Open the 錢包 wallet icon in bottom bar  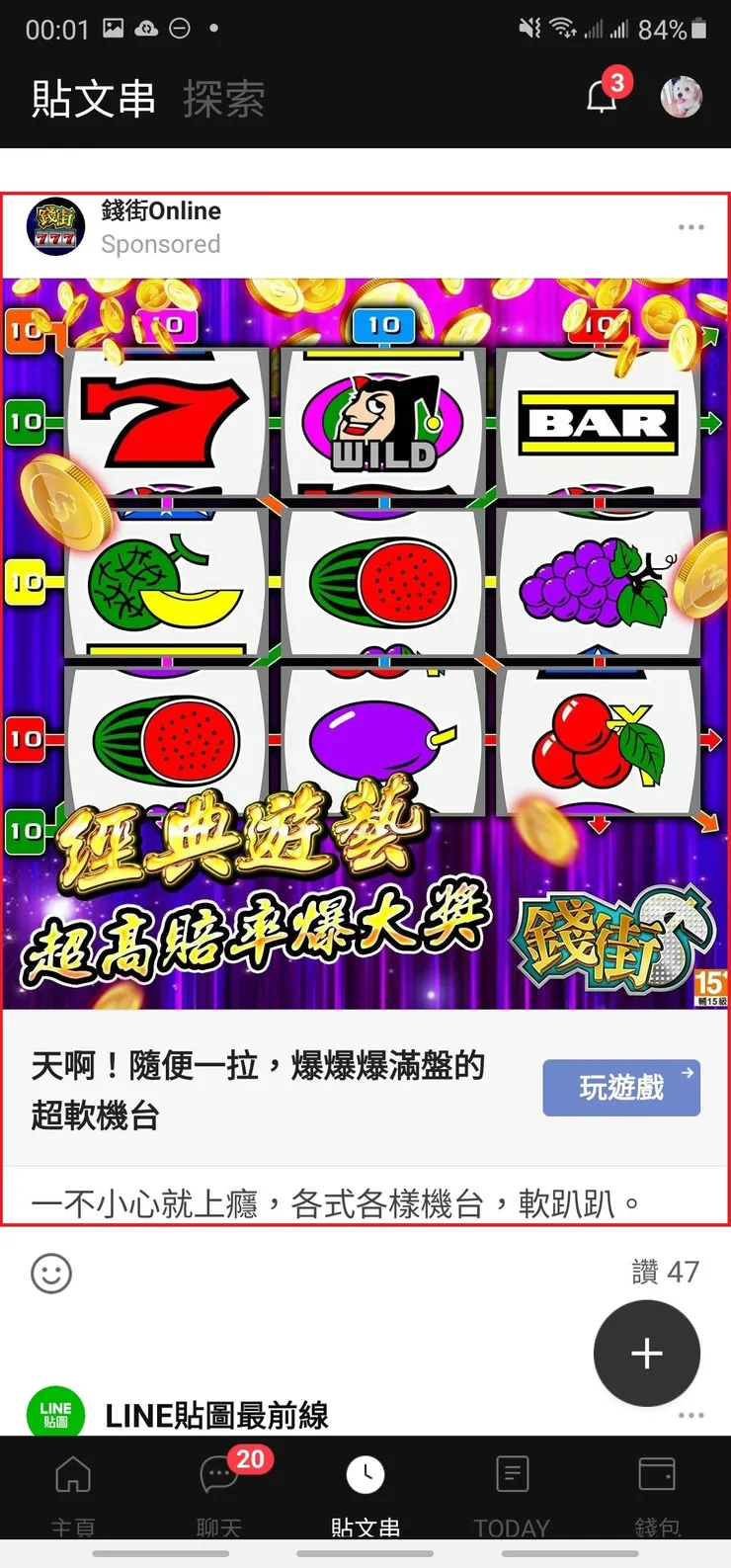(657, 1472)
